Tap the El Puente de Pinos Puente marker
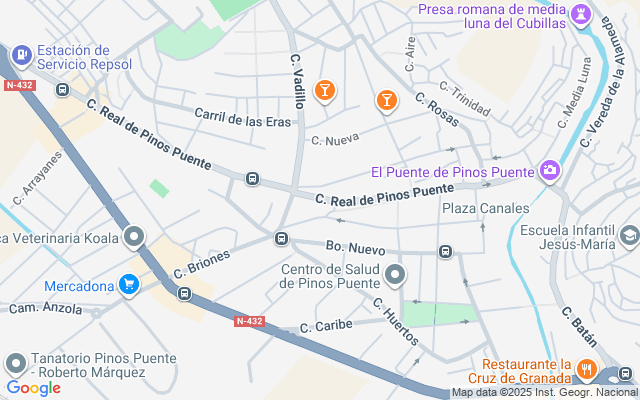 coord(549,172)
